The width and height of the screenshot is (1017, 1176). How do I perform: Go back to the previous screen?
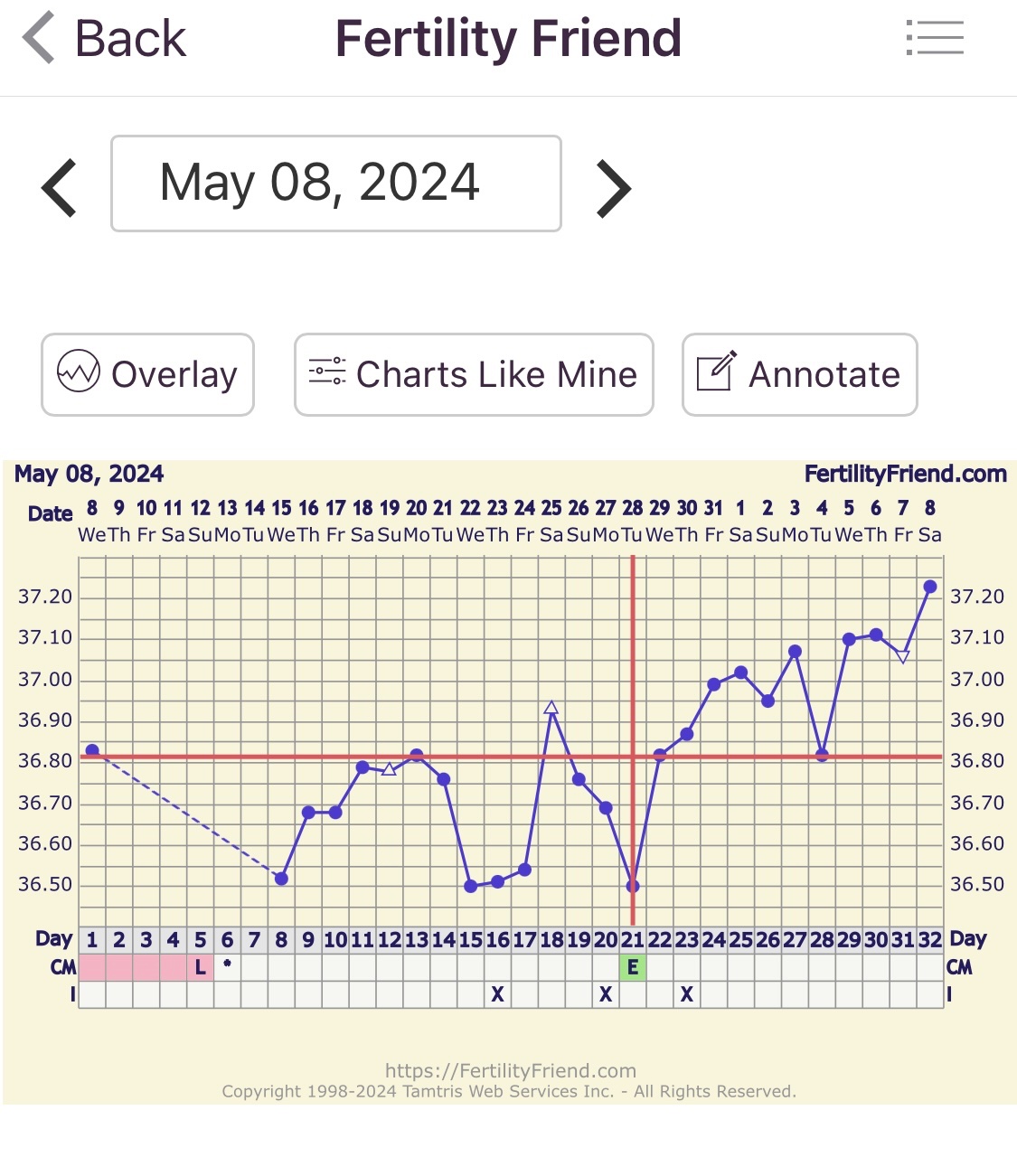104,39
